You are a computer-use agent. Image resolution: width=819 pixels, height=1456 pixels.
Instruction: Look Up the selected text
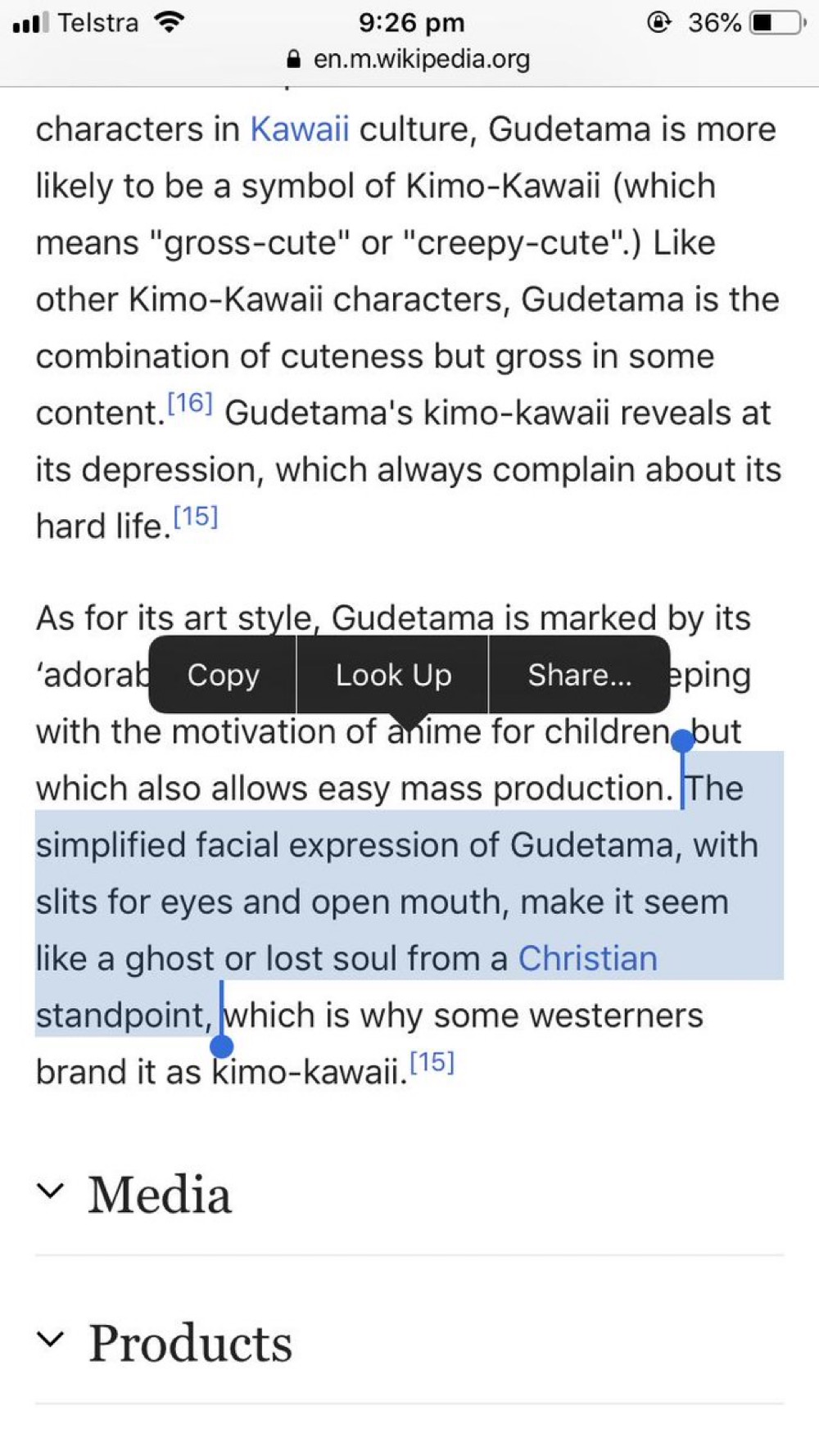tap(393, 675)
